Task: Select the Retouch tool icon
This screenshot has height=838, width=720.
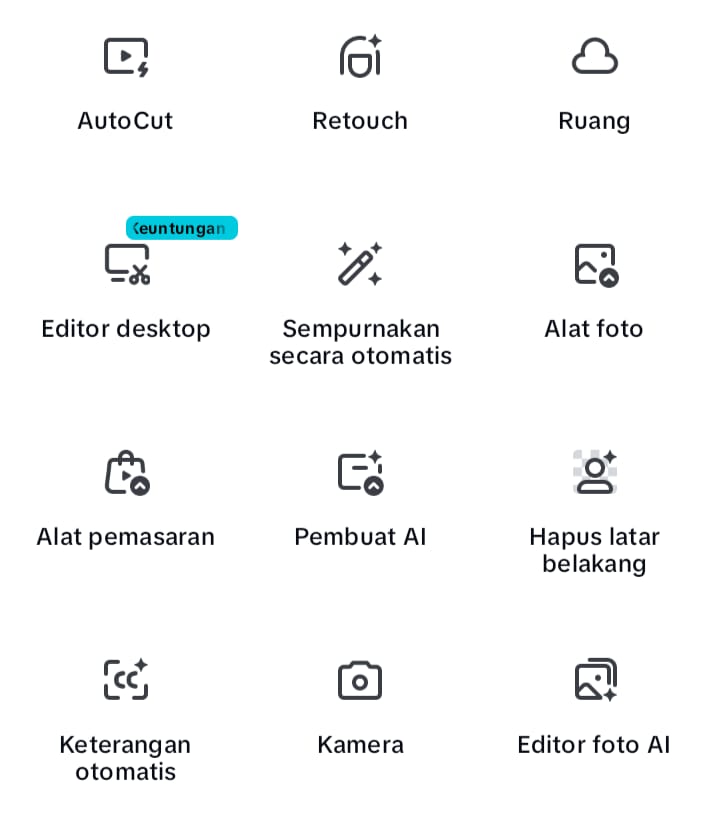Action: click(360, 56)
